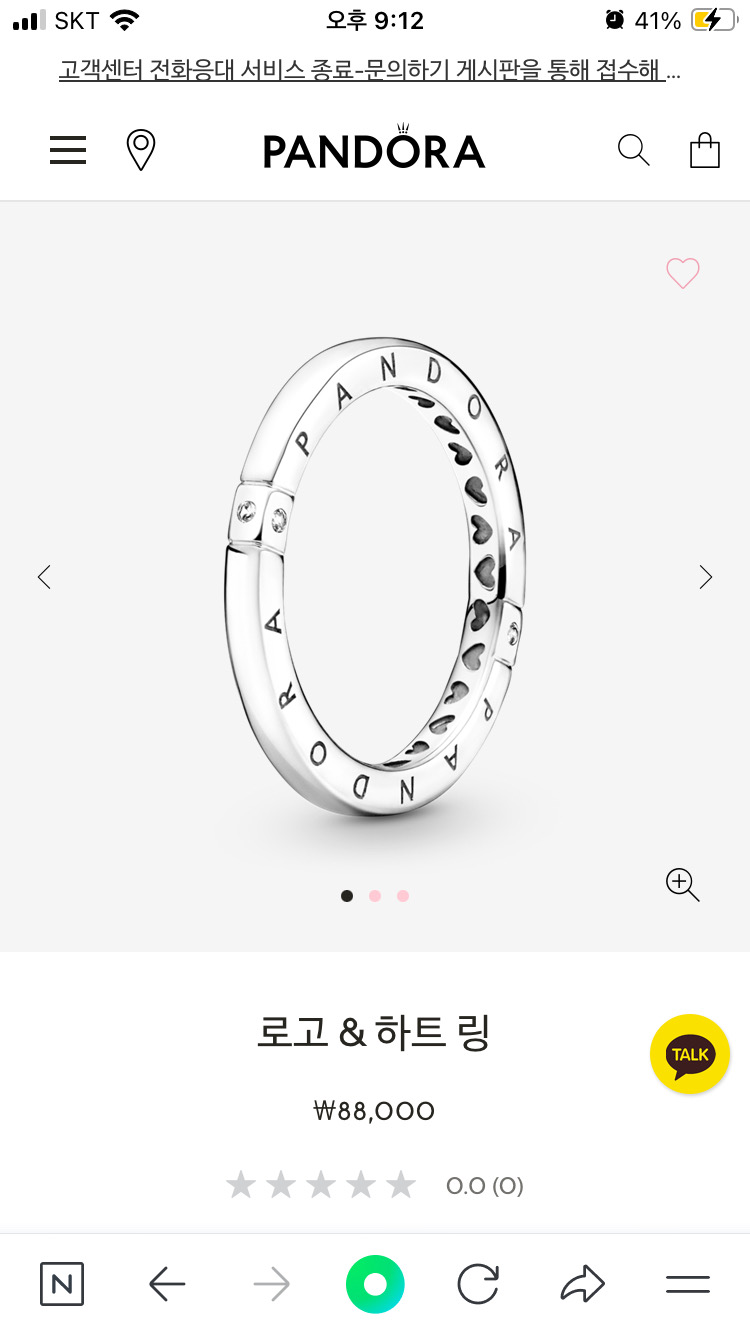Open the shopping bag icon

[705, 151]
